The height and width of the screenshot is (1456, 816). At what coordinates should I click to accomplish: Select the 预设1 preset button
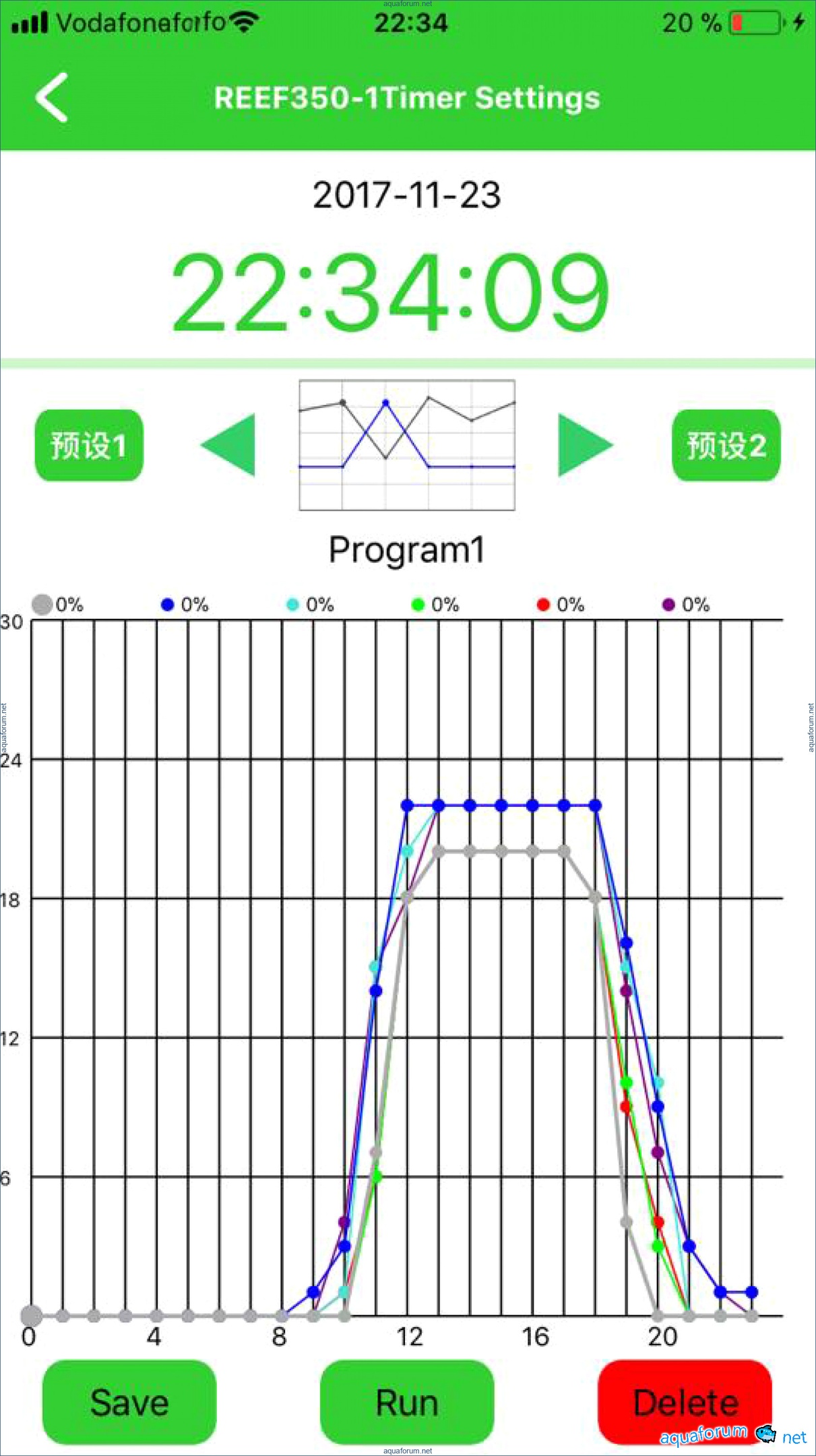click(89, 446)
